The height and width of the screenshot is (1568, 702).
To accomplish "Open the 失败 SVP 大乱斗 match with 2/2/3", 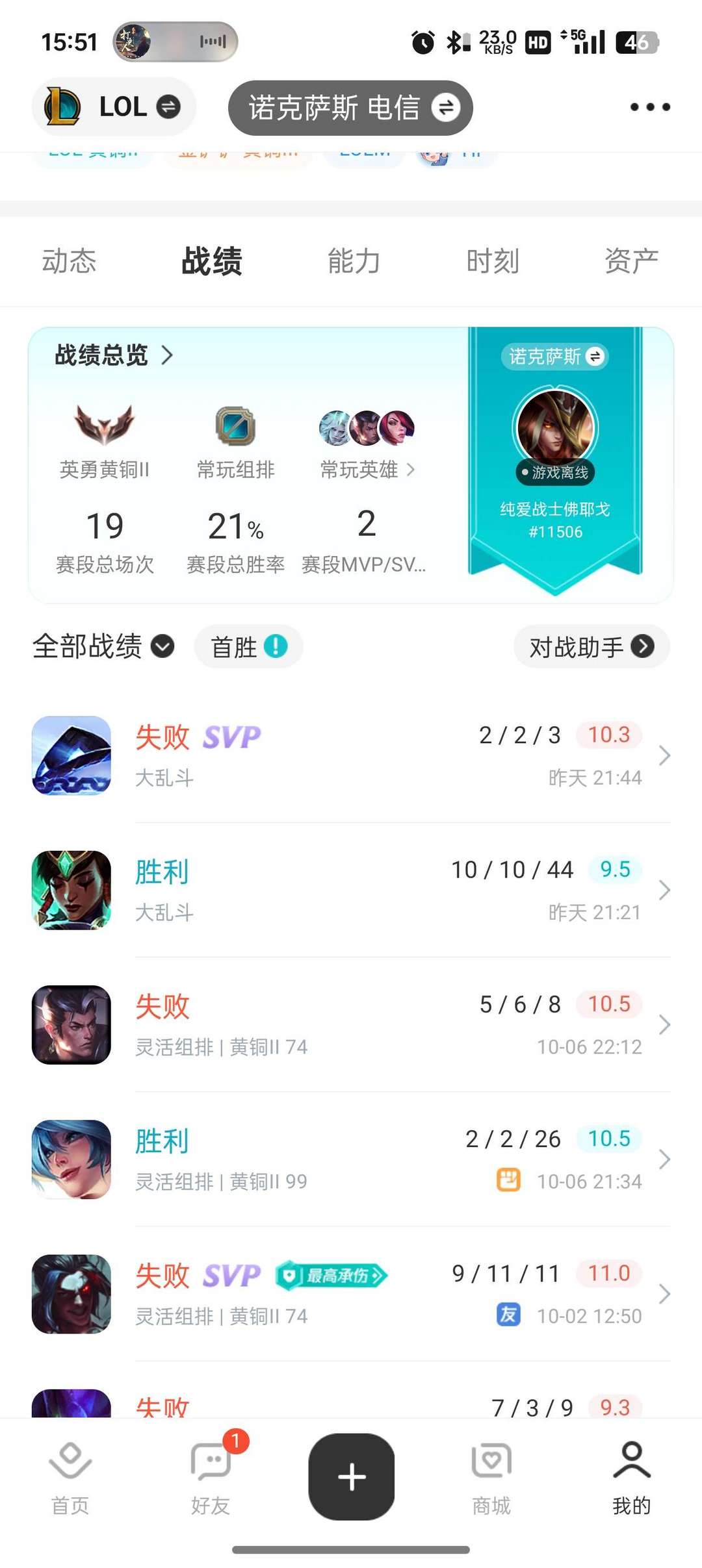I will [351, 755].
